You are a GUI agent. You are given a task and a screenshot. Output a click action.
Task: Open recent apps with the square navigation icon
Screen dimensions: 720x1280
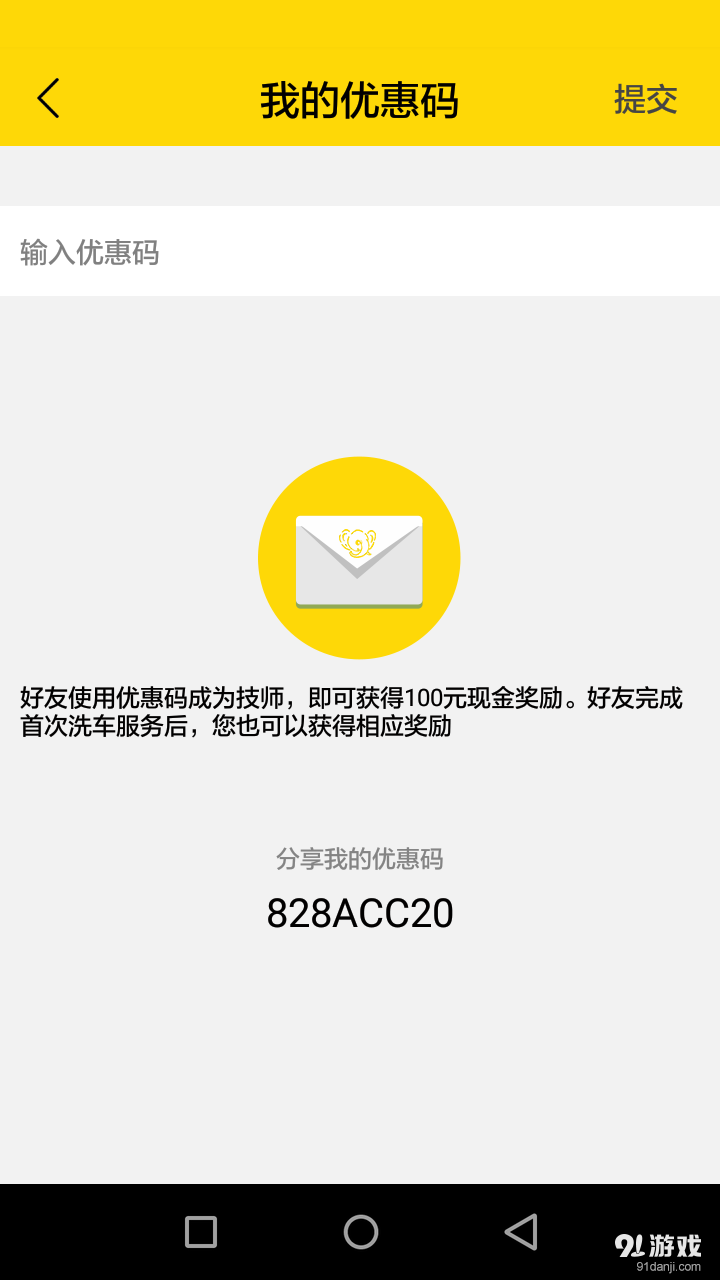coord(200,1232)
